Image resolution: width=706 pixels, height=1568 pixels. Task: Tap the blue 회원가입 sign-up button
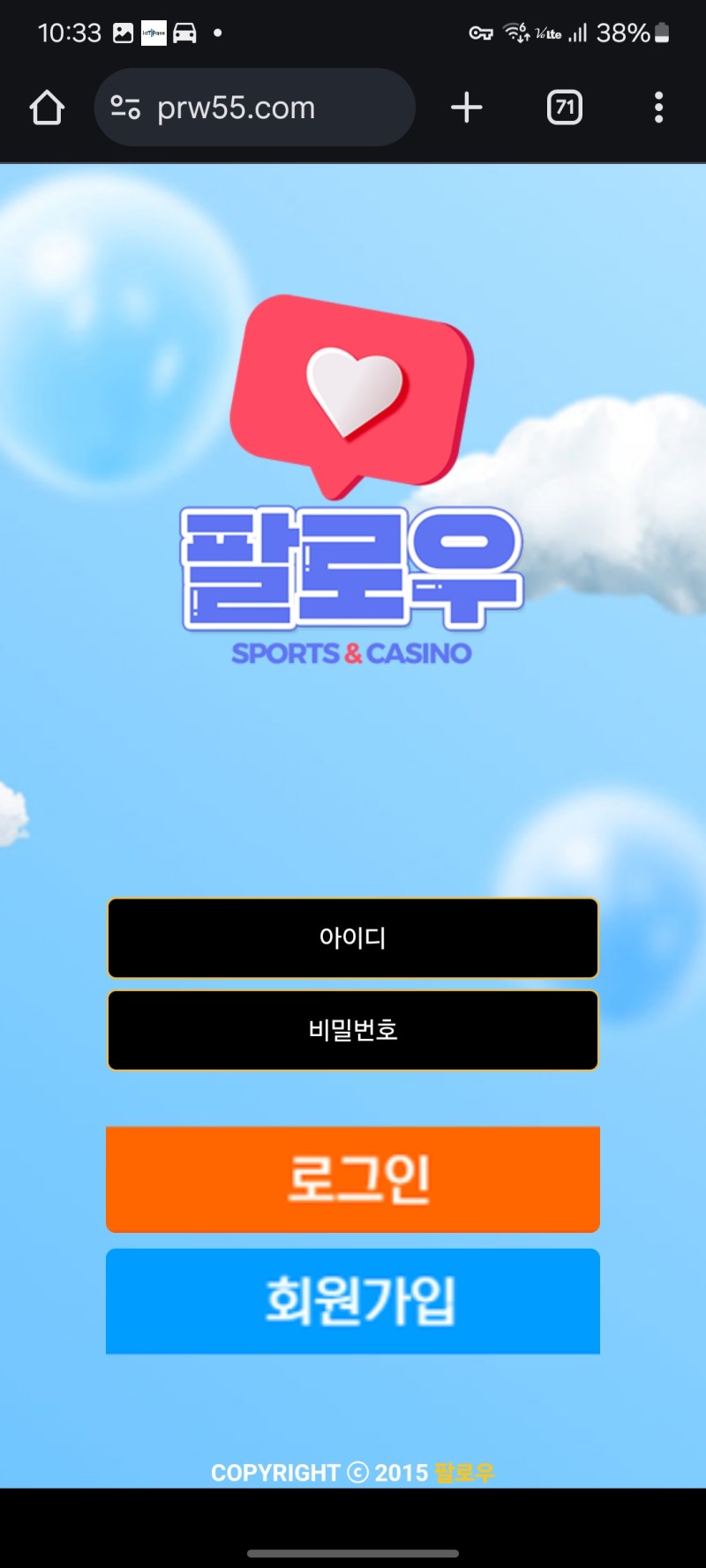click(x=353, y=1301)
